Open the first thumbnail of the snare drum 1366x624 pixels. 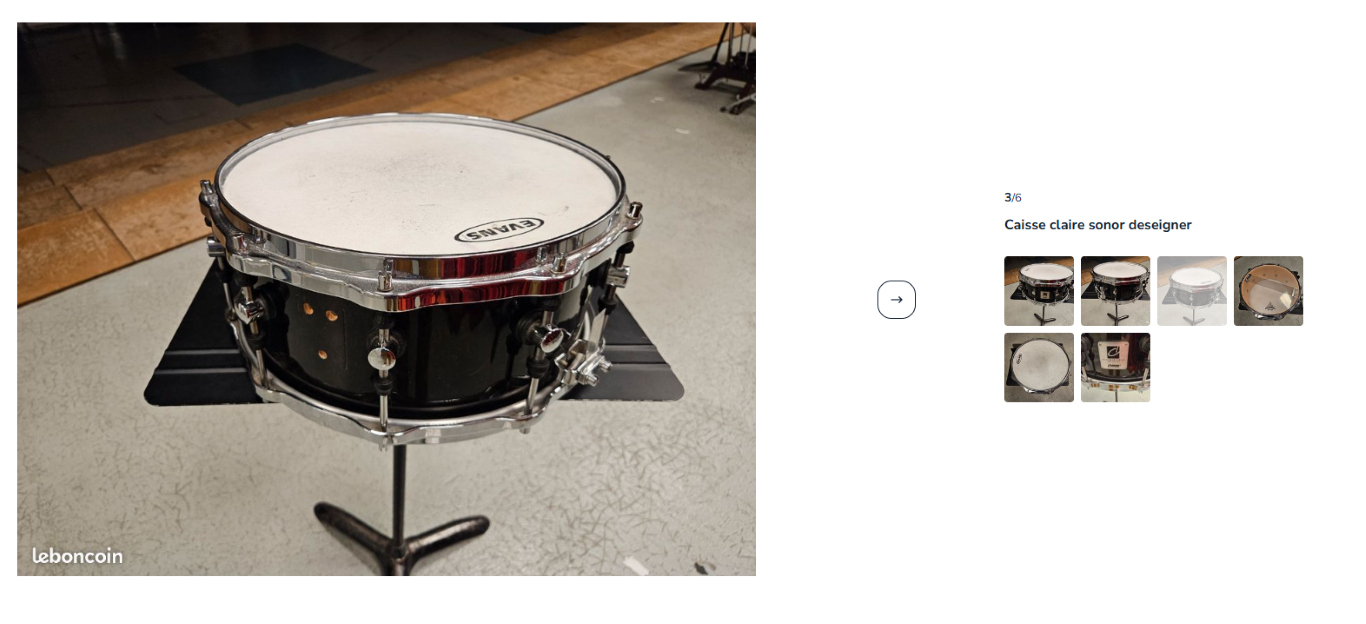click(1038, 291)
